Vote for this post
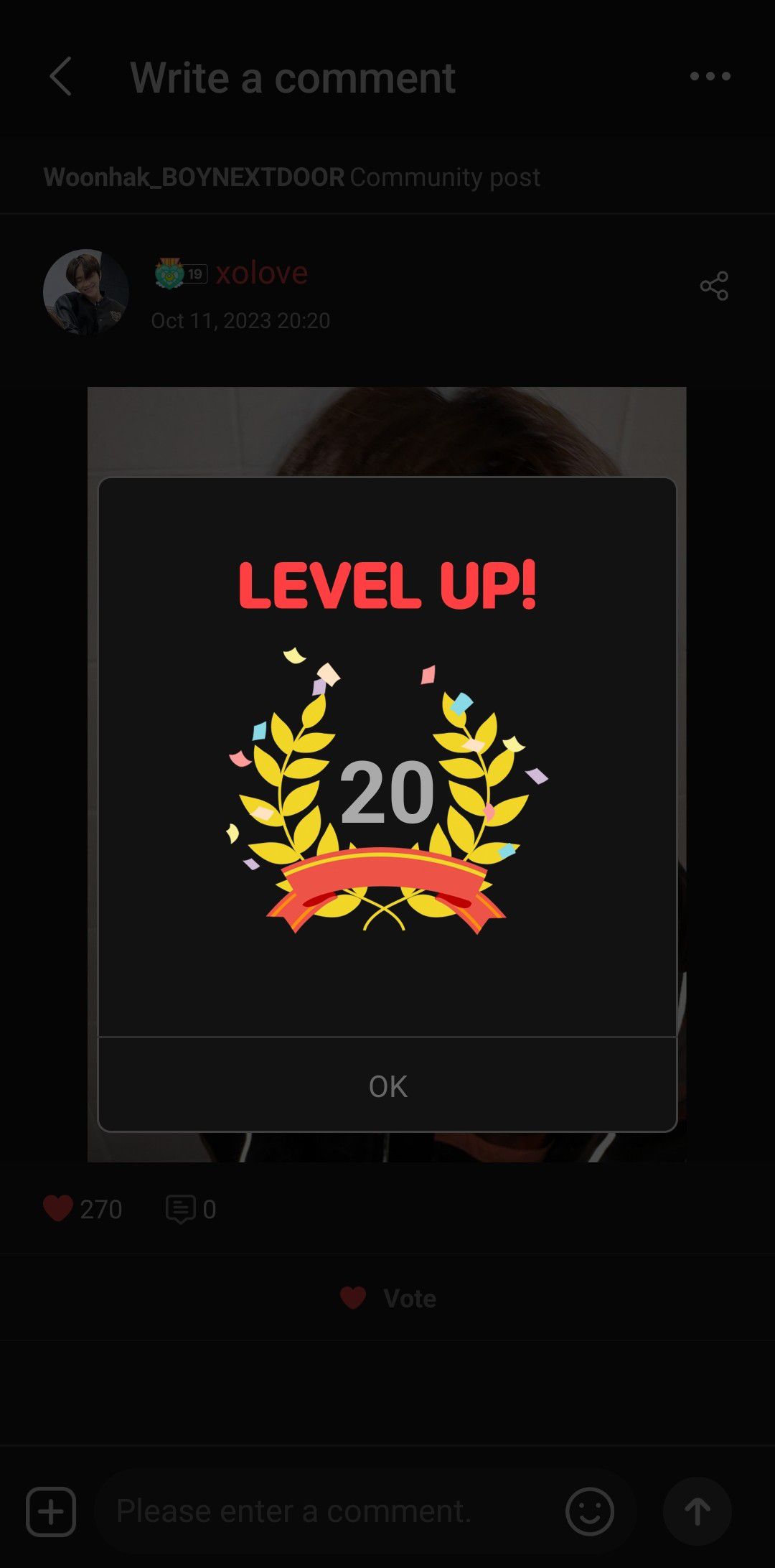 click(387, 1298)
